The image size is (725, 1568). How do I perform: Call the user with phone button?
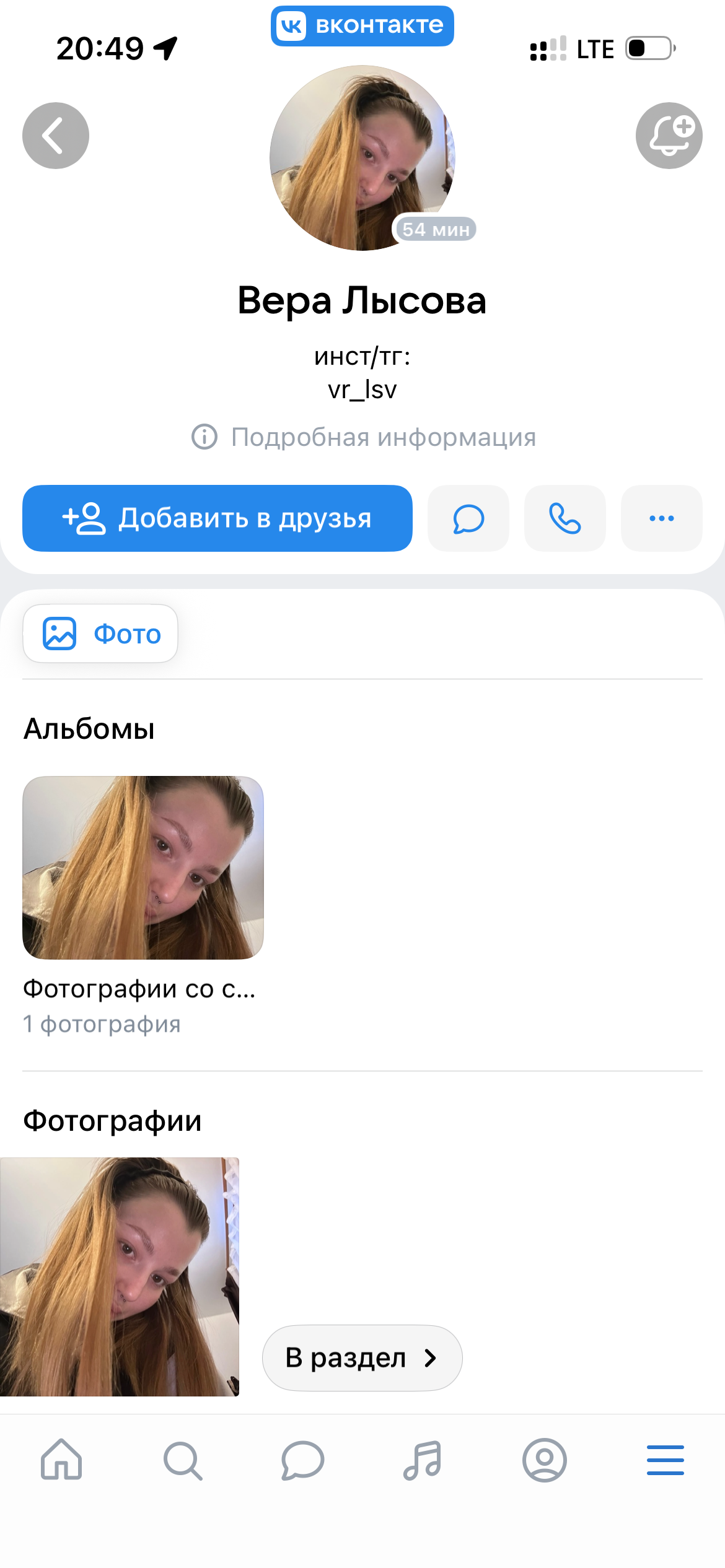pyautogui.click(x=565, y=518)
